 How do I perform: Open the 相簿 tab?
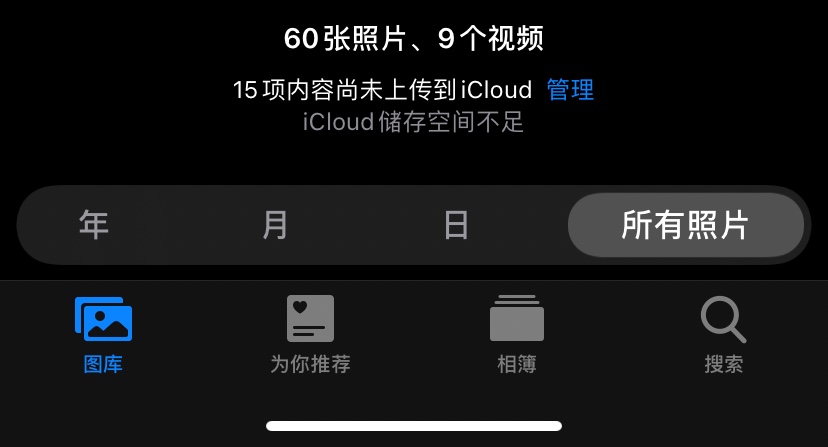(x=517, y=335)
